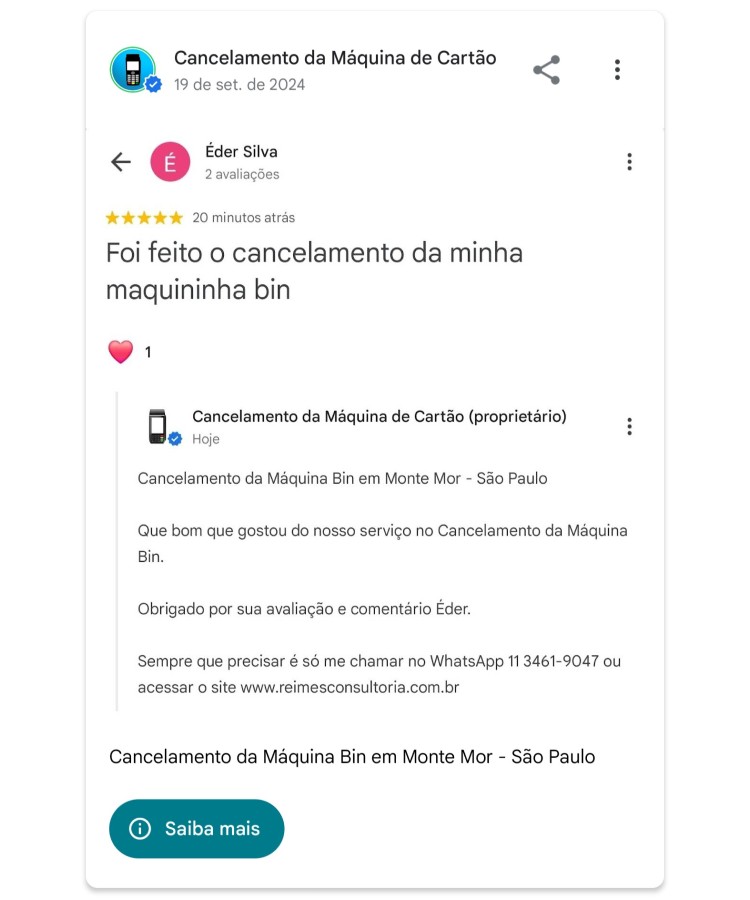Click the first star in the review rating

pos(110,216)
